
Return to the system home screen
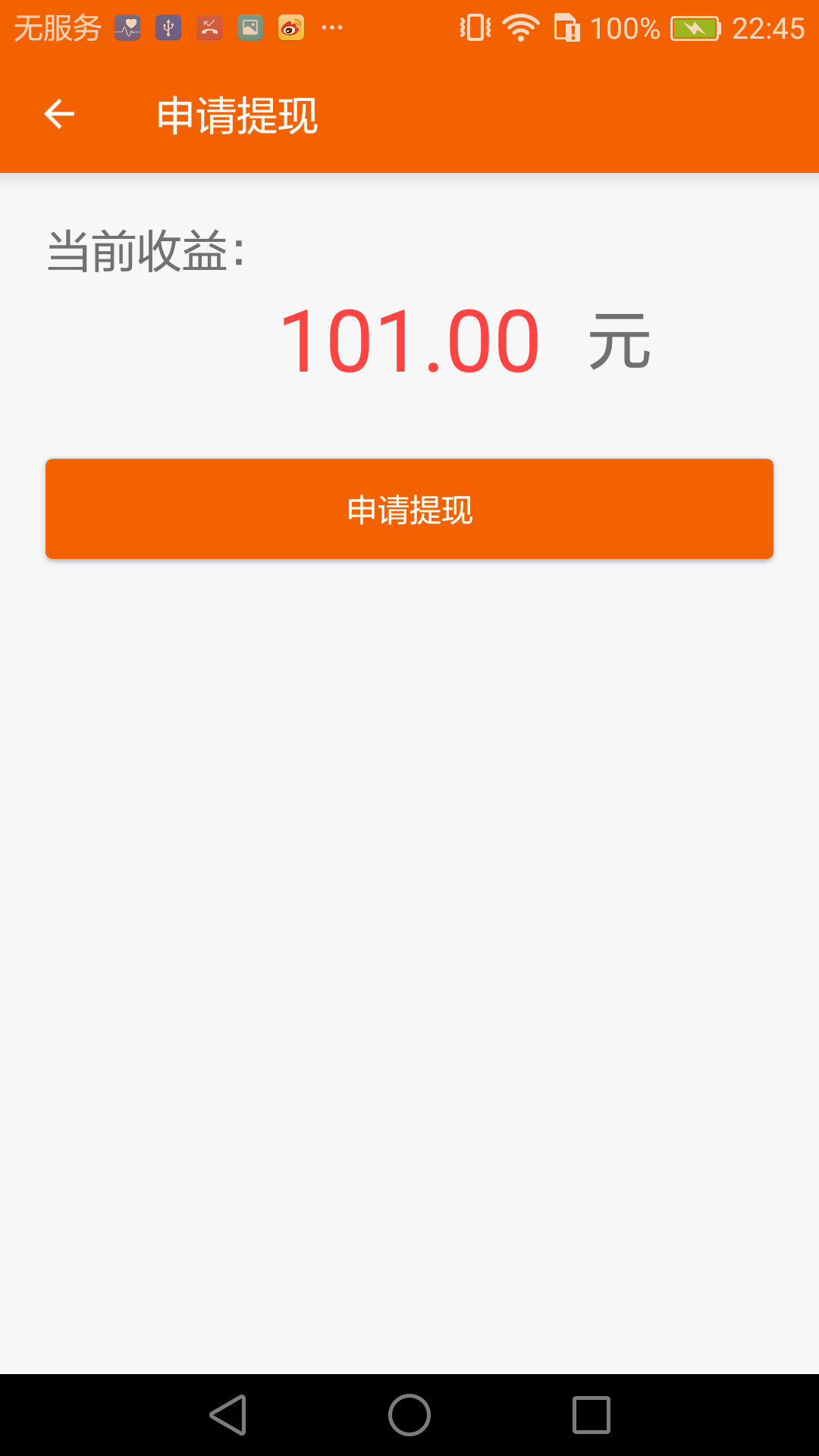tap(409, 1415)
